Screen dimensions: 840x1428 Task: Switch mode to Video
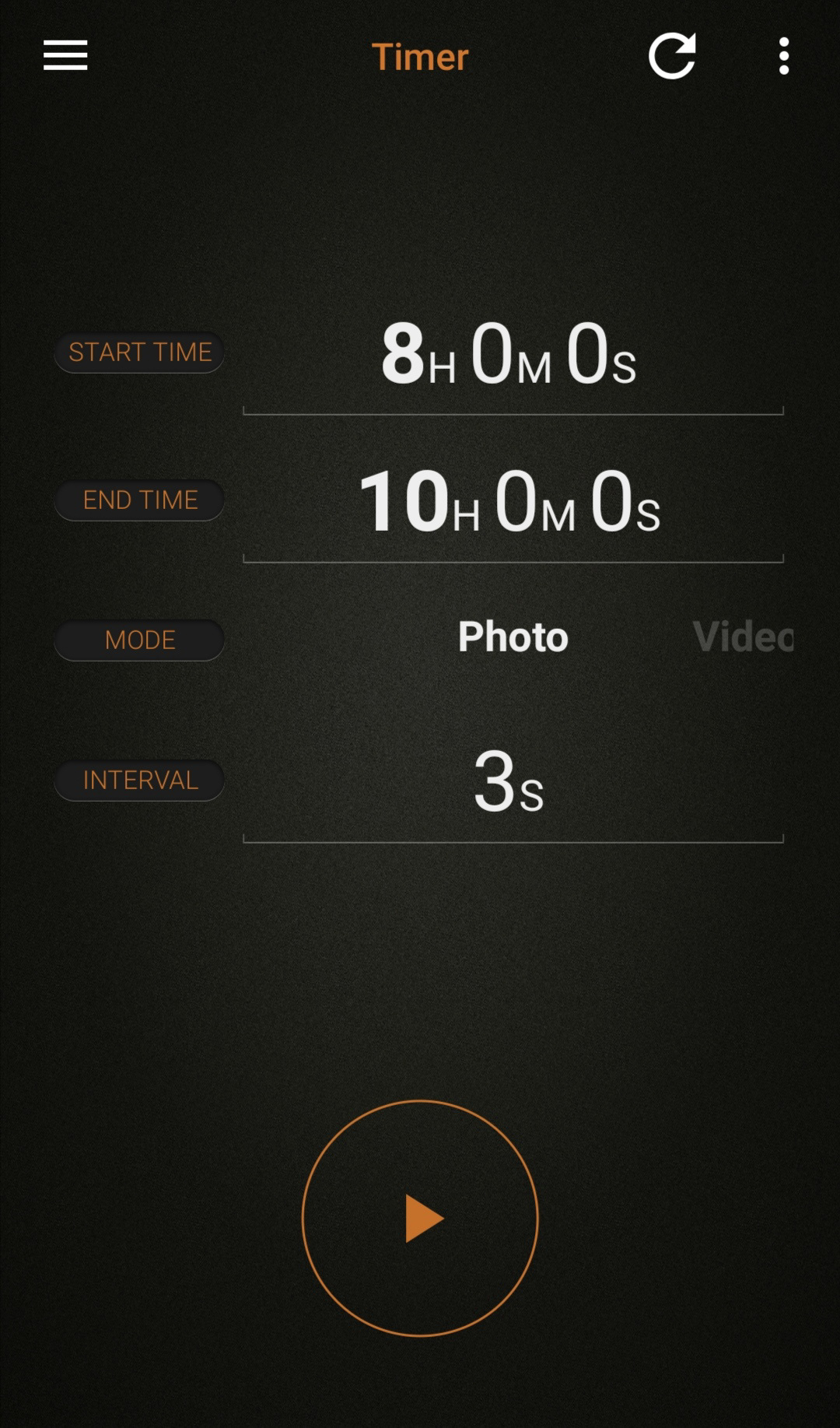point(743,637)
